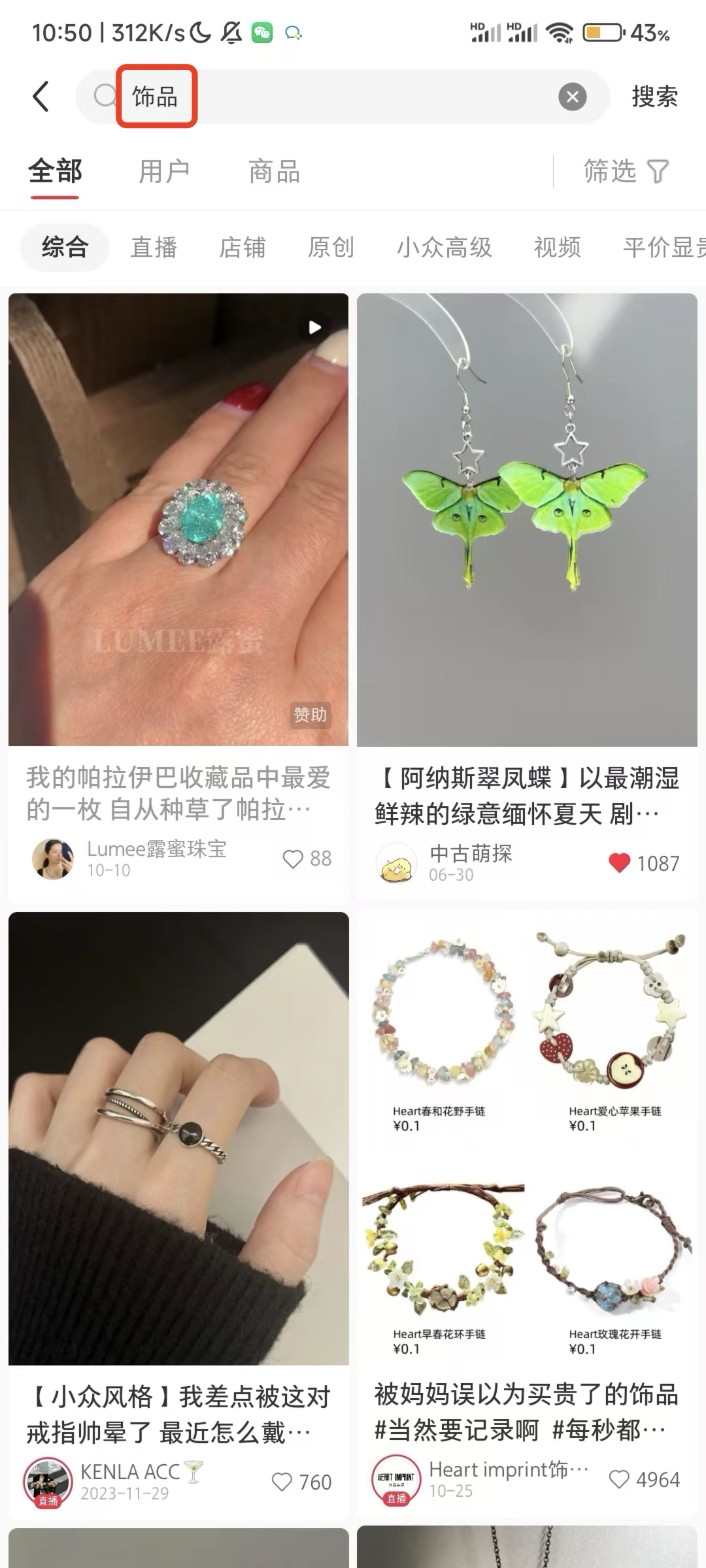The height and width of the screenshot is (1568, 706).
Task: Like the KENLA ACC post with 760 likes
Action: tap(282, 1482)
